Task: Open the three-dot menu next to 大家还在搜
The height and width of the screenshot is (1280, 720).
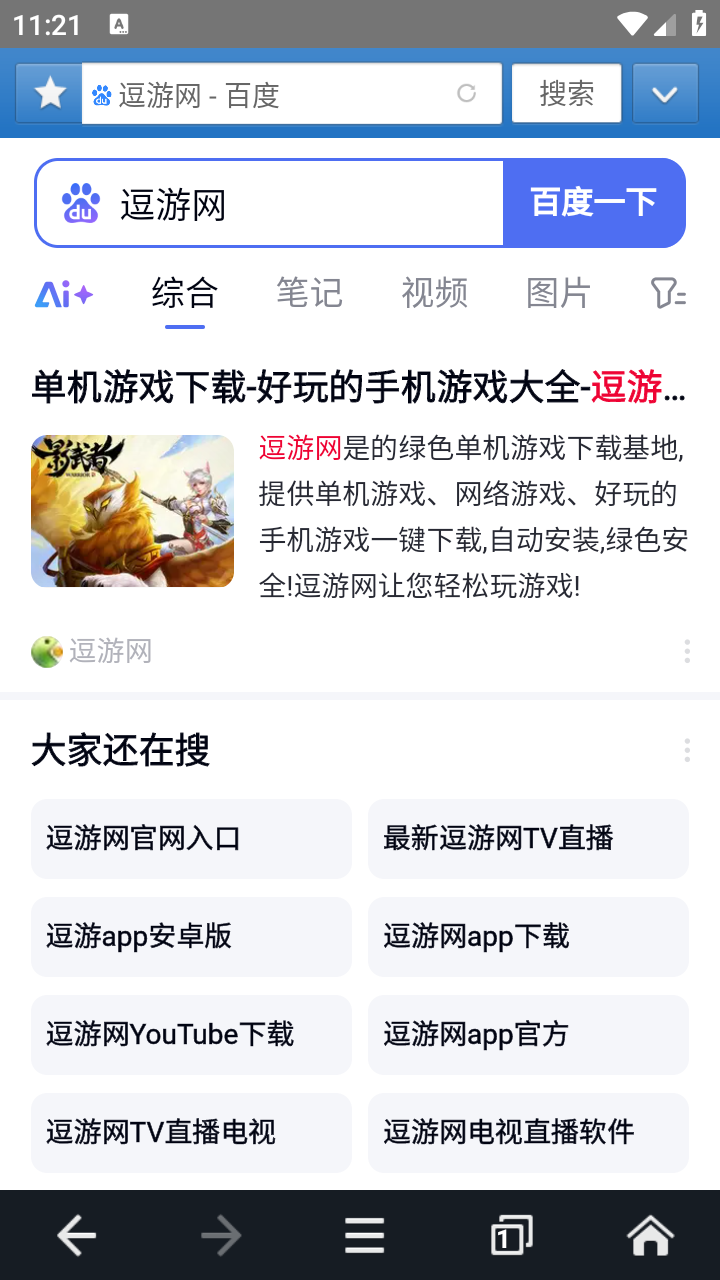Action: pyautogui.click(x=687, y=749)
